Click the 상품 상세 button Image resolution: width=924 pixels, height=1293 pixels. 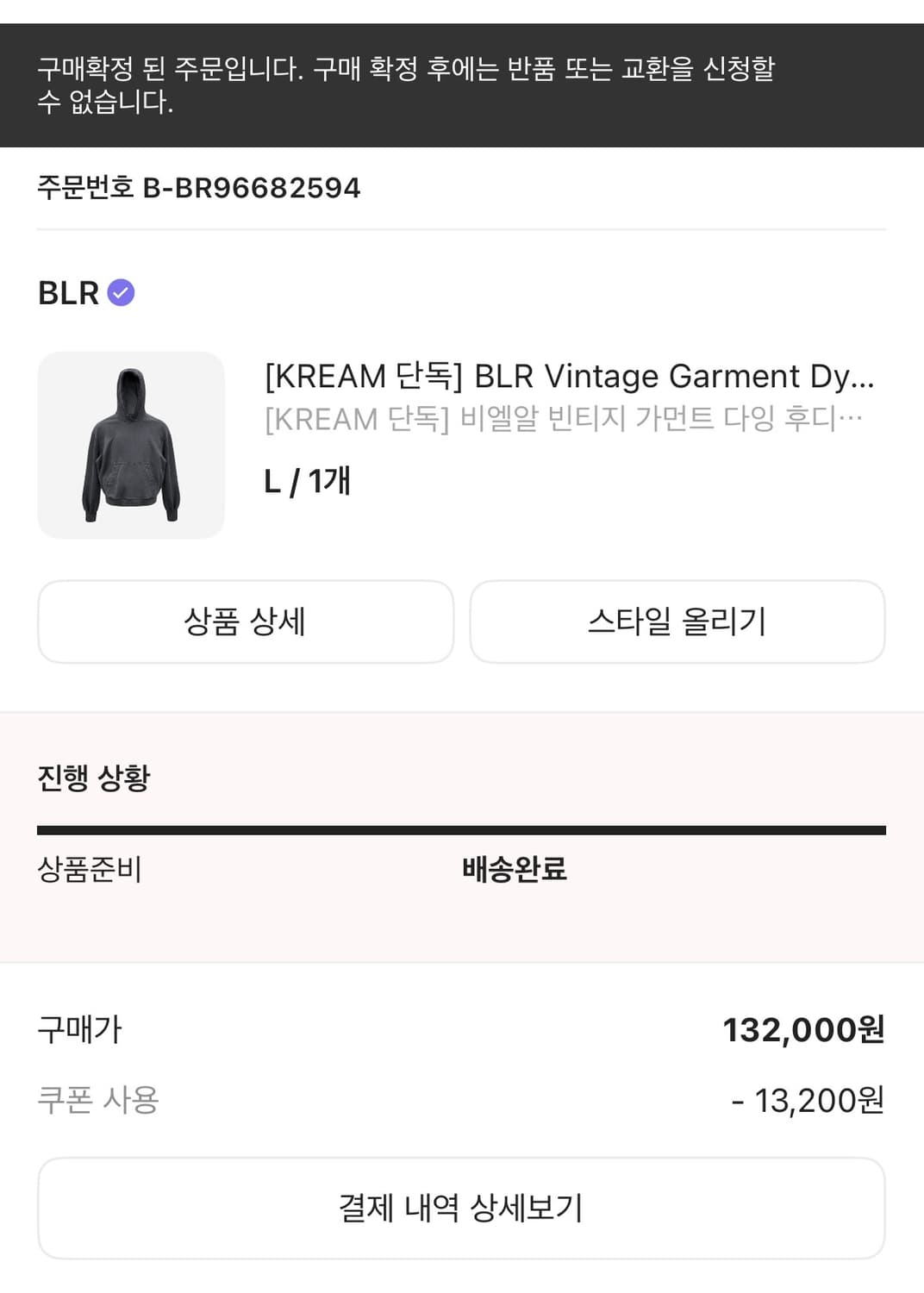[245, 621]
